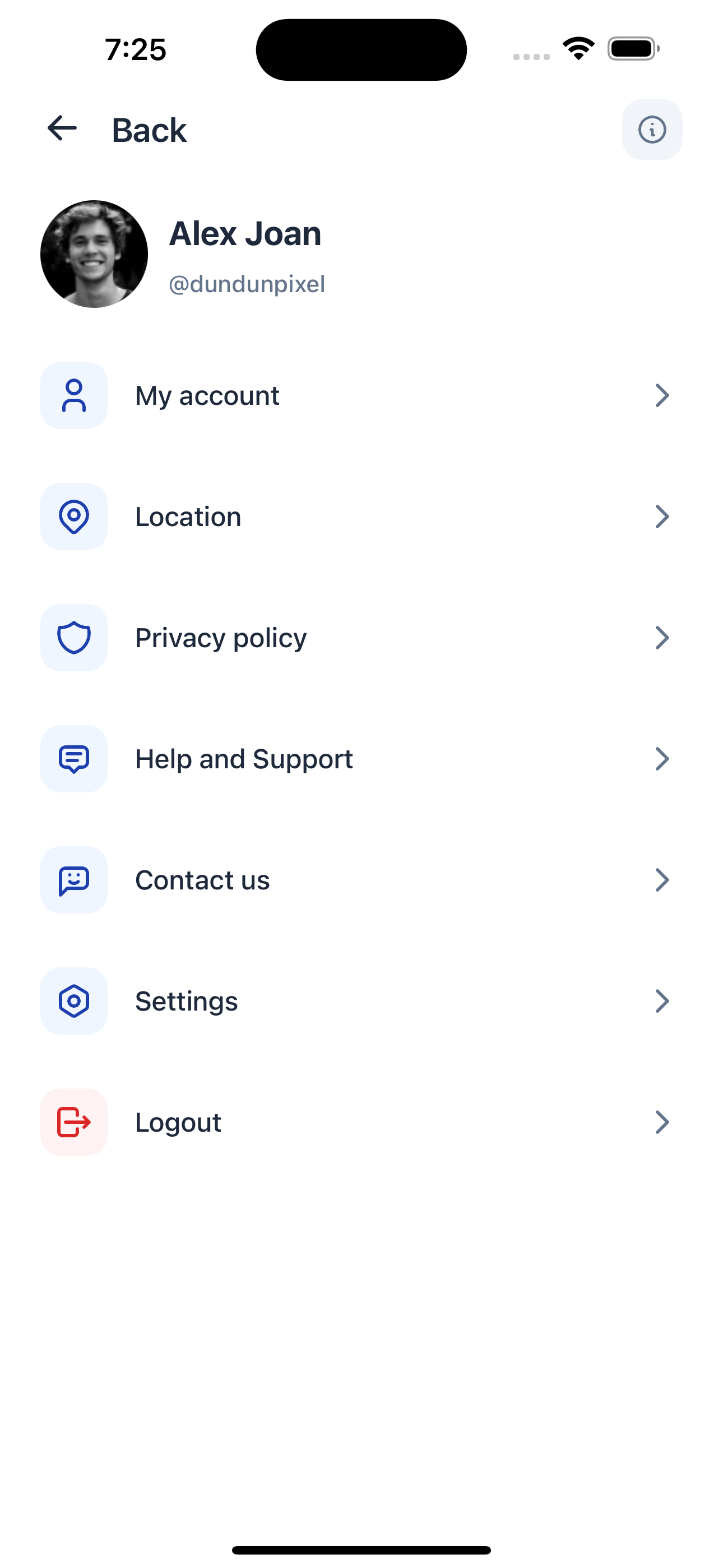The height and width of the screenshot is (1568, 723).
Task: Expand the Settings row chevron
Action: click(x=662, y=1000)
